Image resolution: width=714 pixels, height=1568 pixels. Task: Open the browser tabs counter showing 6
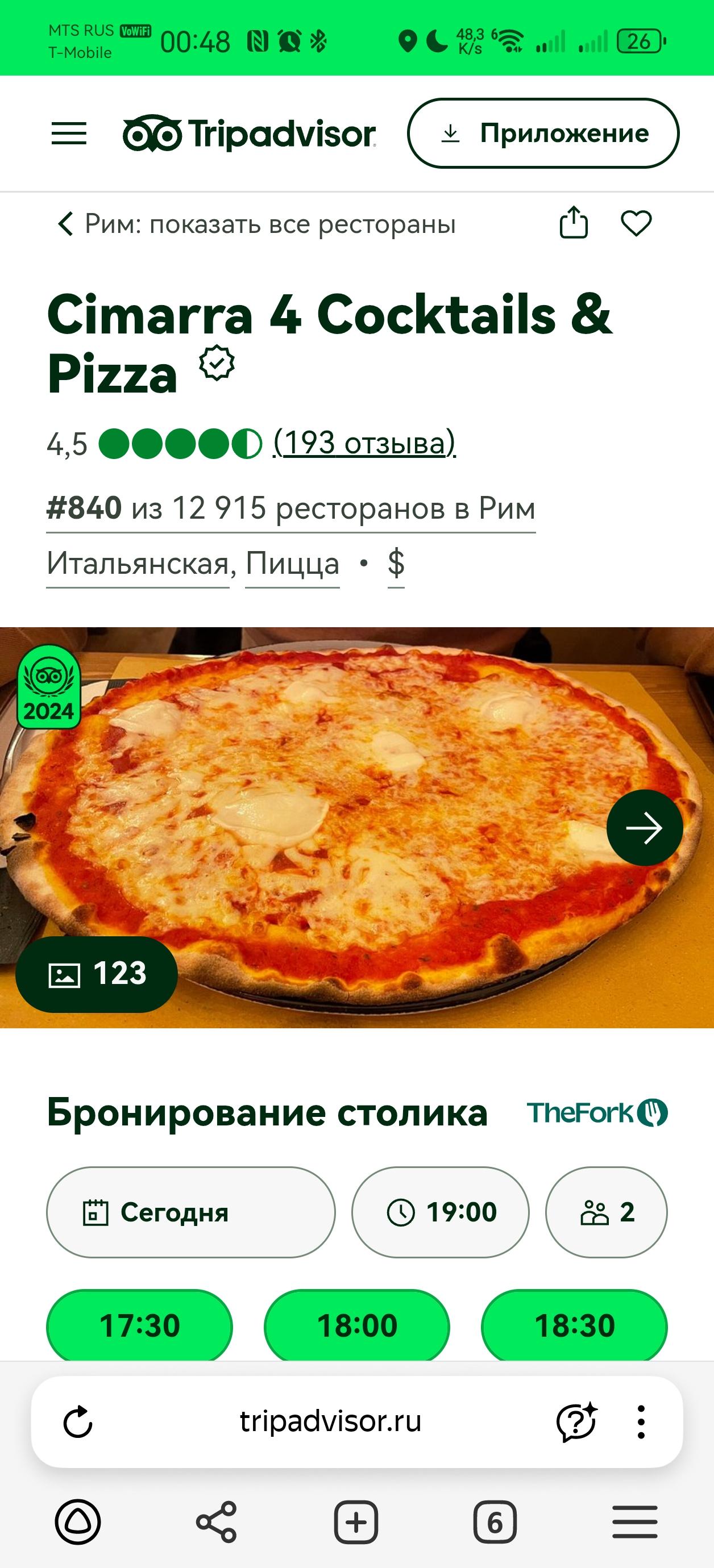[495, 1523]
